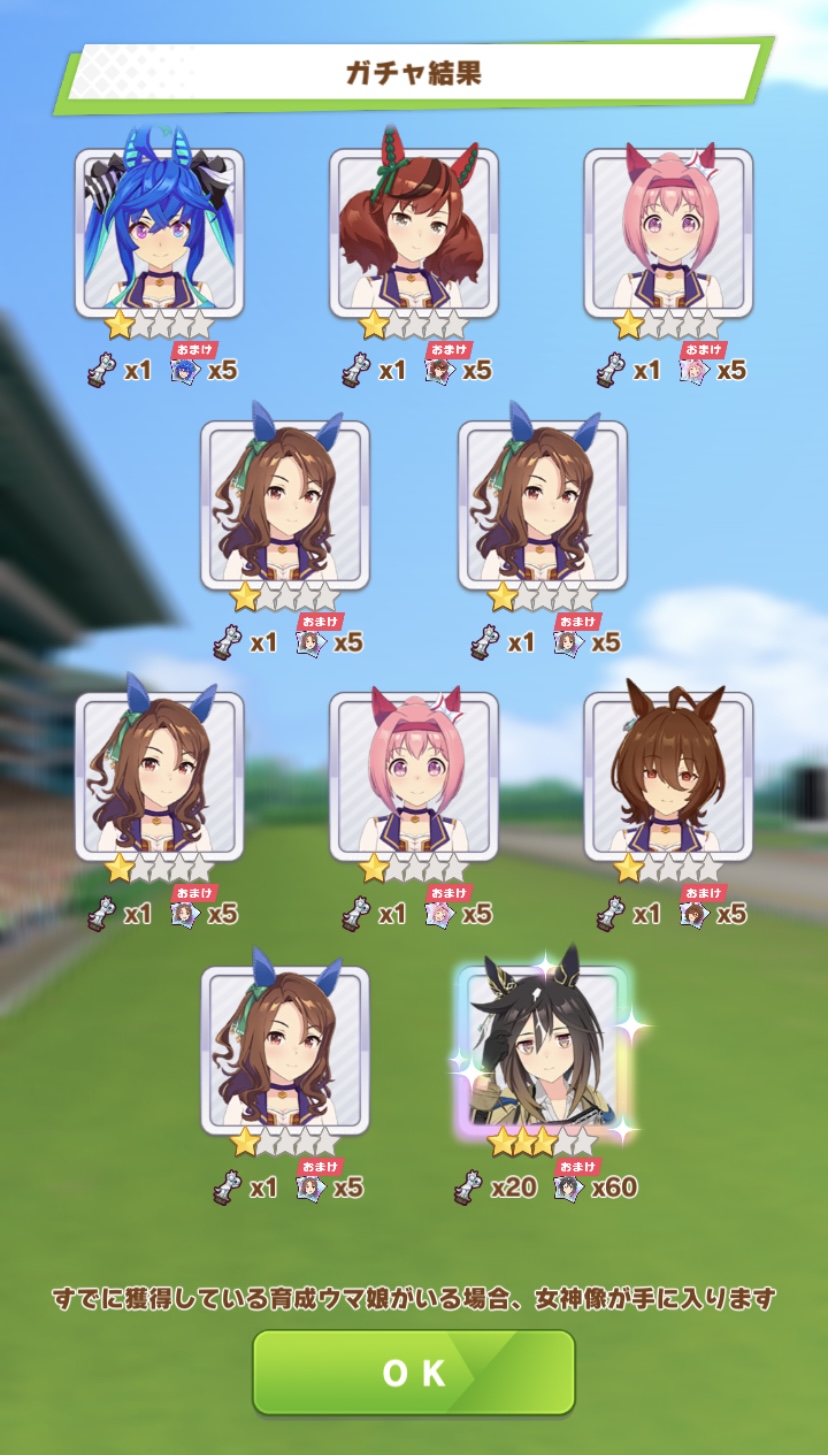Confirm gacha results with the OK button
Viewport: 828px width, 1455px height.
413,1372
